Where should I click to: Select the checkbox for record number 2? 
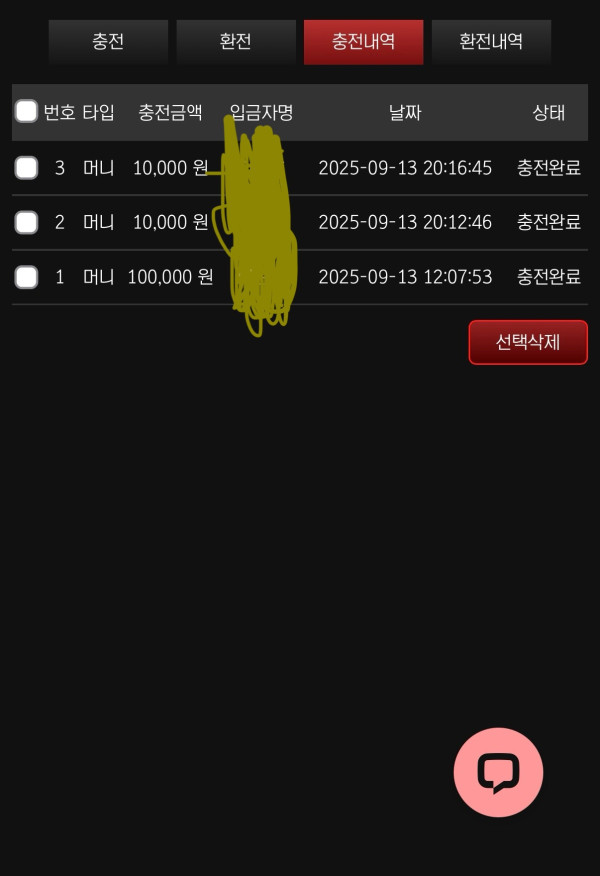click(27, 222)
